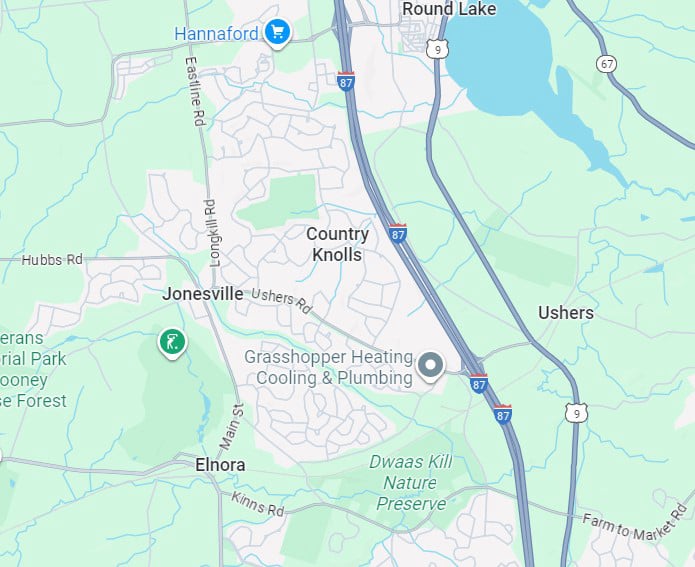Open Dwaas Kill Nature Preserve place label

[x=410, y=483]
